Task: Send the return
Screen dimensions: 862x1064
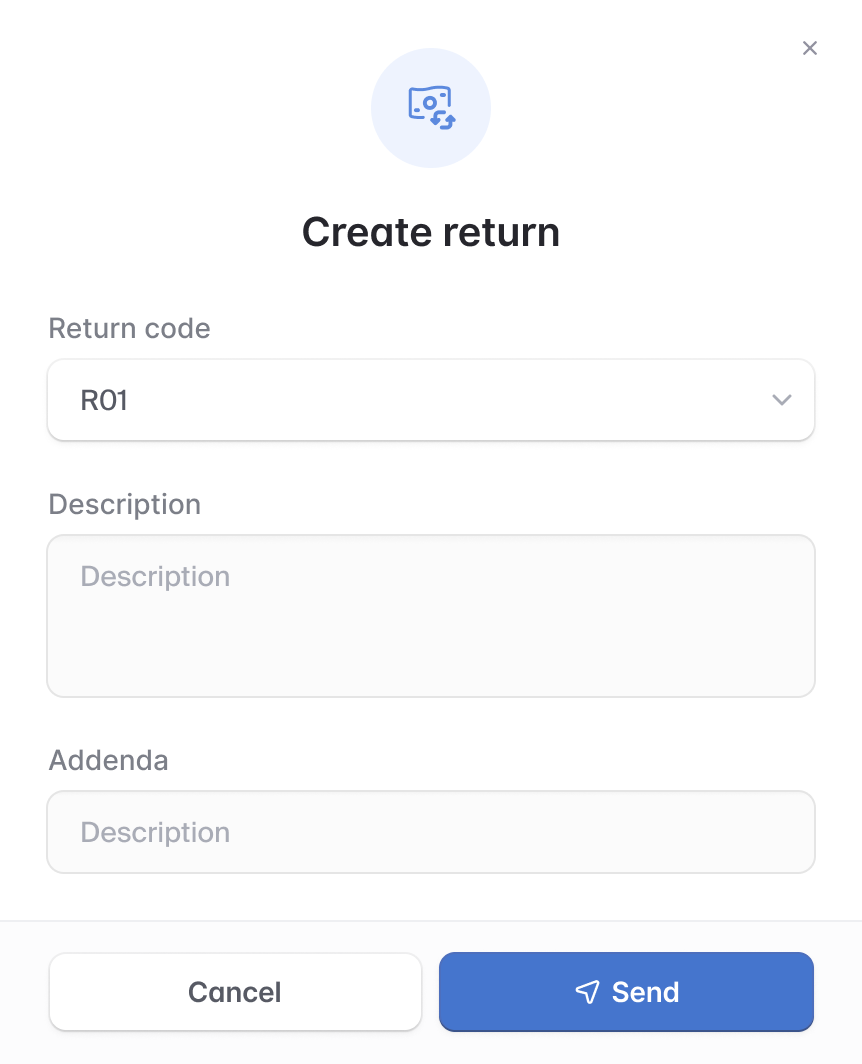Action: tap(626, 992)
